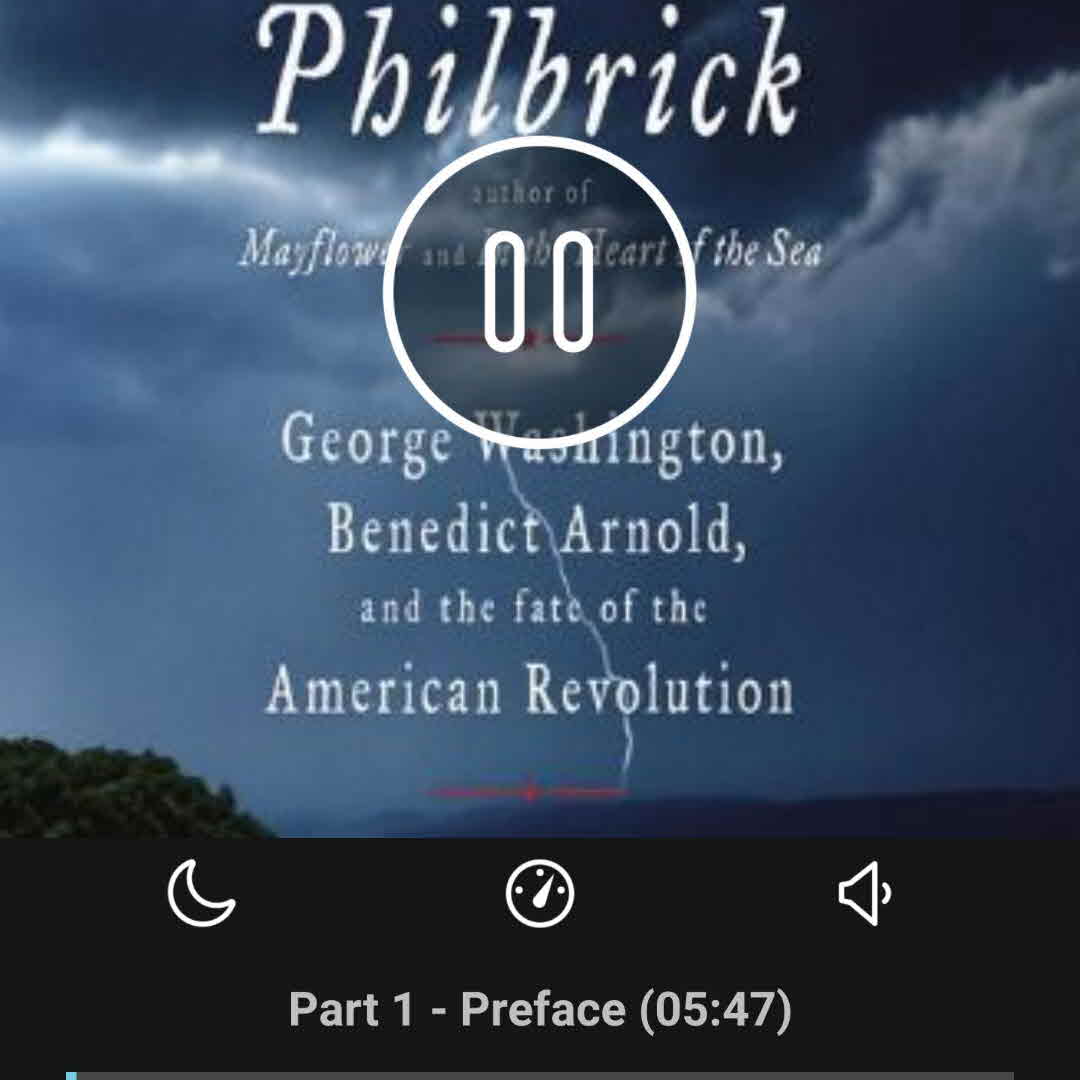This screenshot has width=1080, height=1080.
Task: Seek within the Preface progress bar
Action: (x=540, y=1075)
